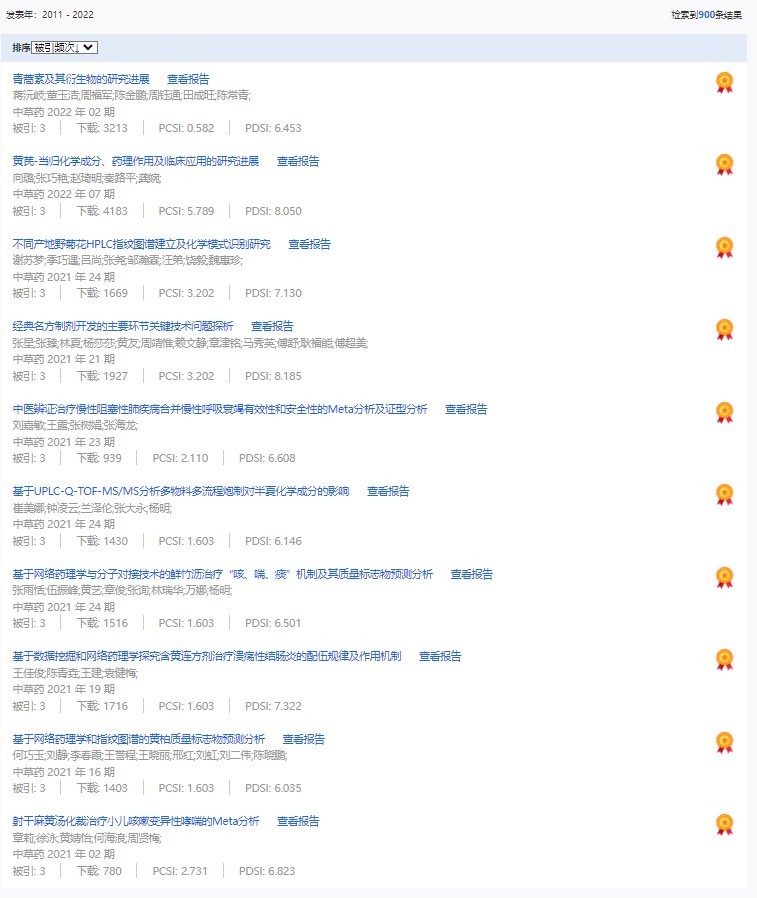This screenshot has width=757, height=898.
Task: Open the 含黄连方剂治疗溃疡性结肠炎 article
Action: 206,656
